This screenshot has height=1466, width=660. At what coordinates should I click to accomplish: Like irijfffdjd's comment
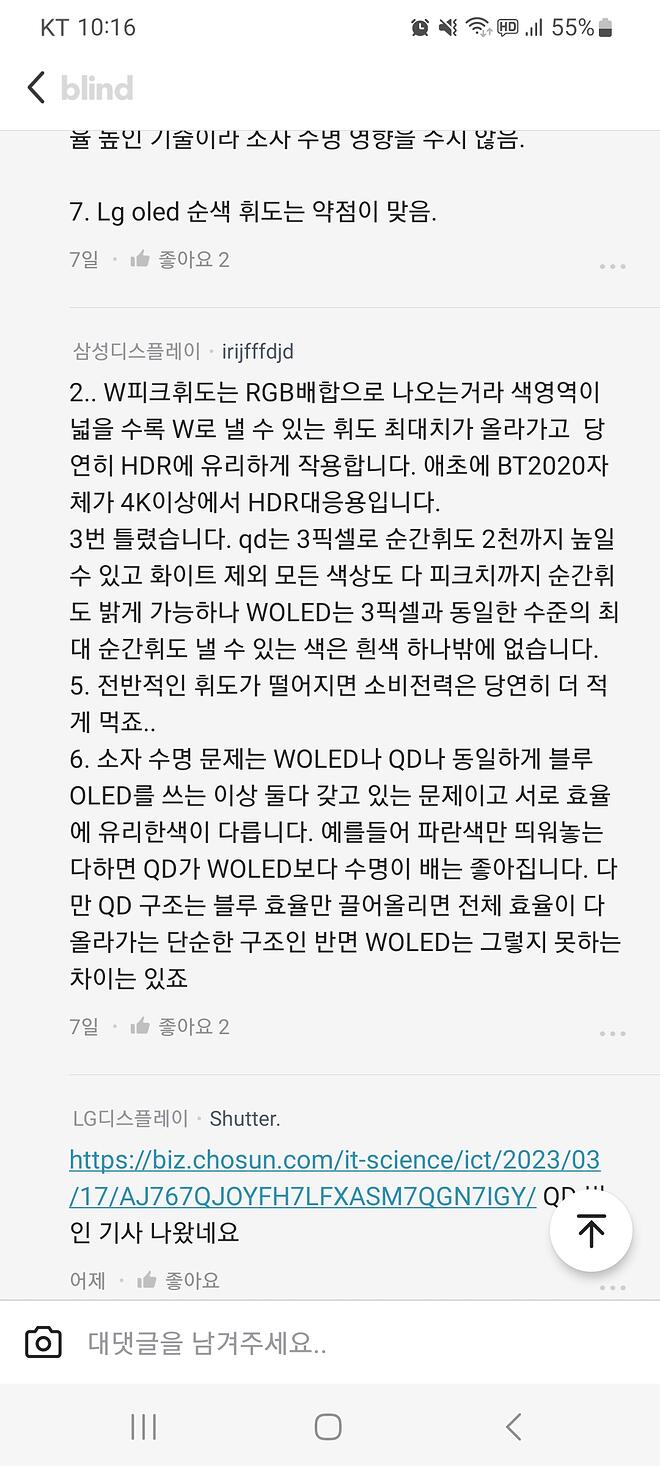pyautogui.click(x=180, y=1027)
